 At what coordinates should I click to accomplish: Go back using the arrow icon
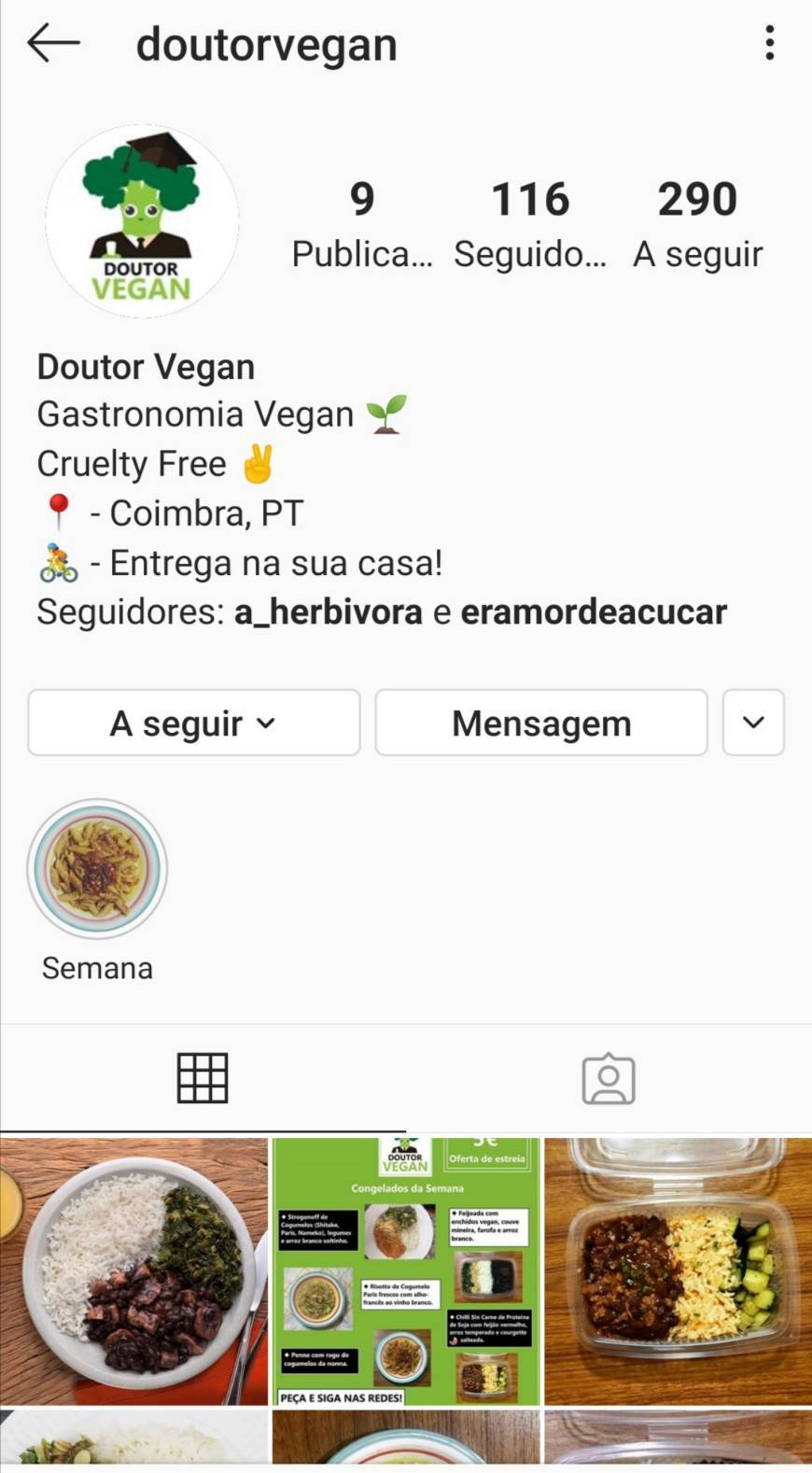click(x=53, y=41)
